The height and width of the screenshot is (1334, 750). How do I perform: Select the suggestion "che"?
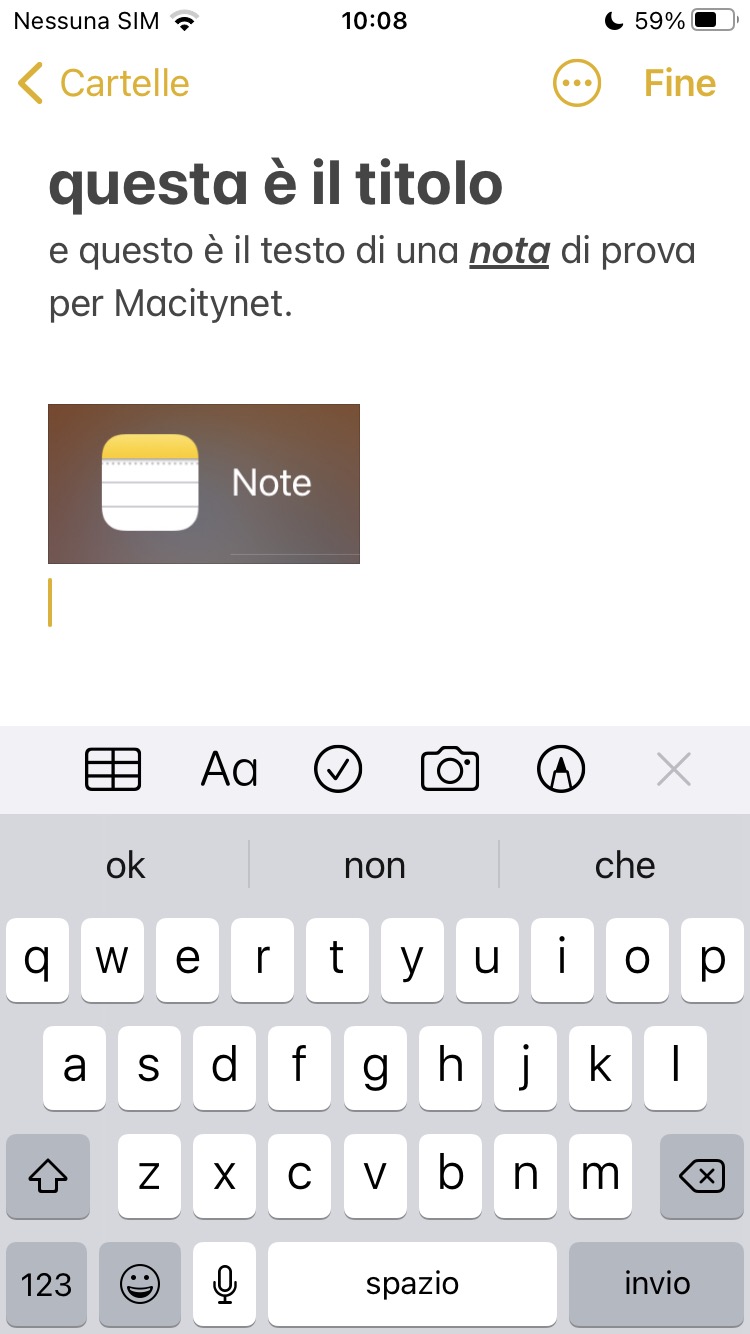624,865
